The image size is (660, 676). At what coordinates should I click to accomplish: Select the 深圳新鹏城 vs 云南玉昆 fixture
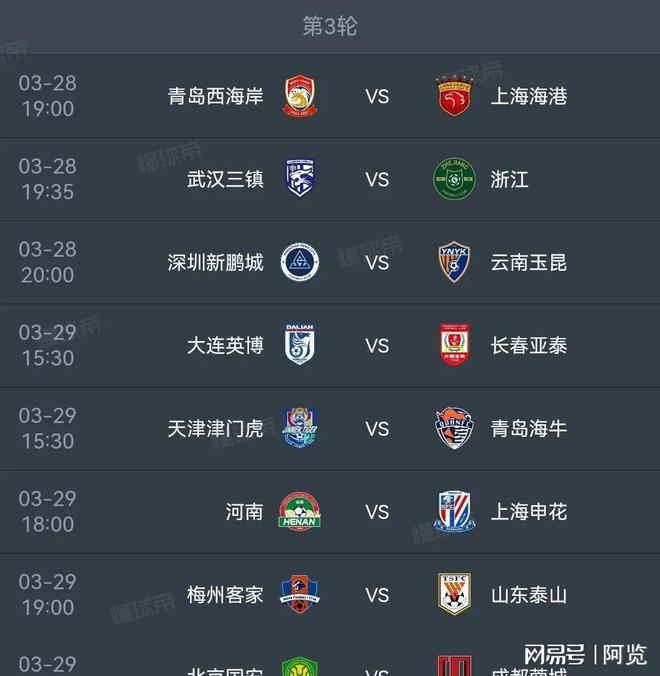[x=376, y=263]
